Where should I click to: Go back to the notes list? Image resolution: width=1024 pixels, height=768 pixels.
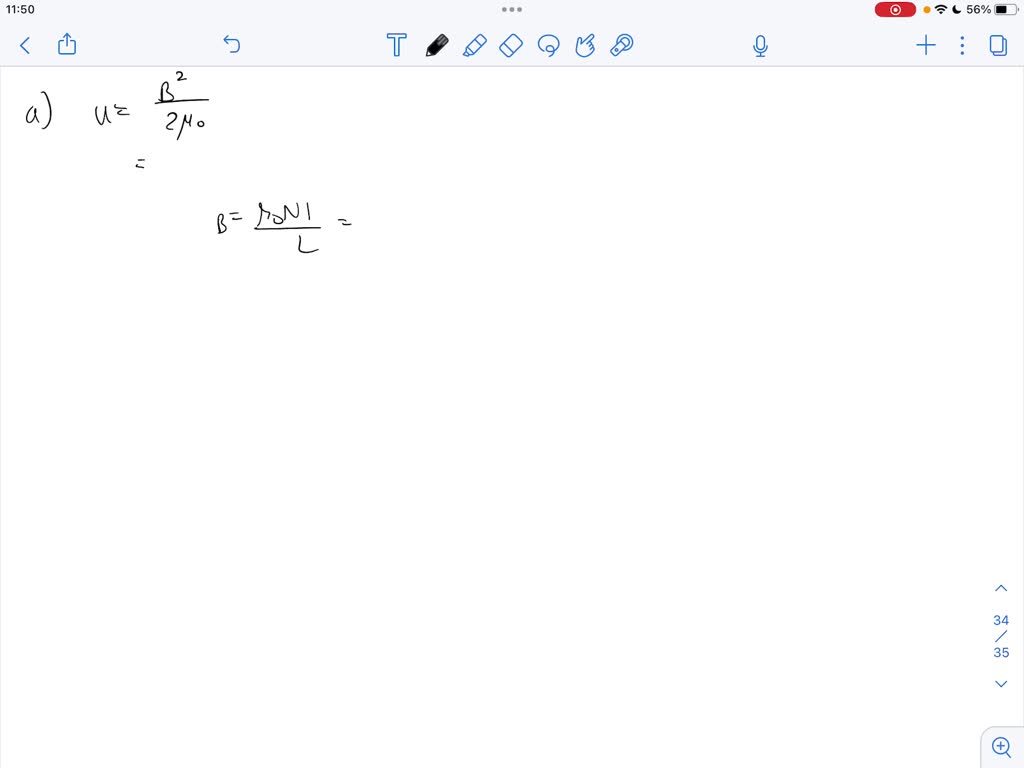click(x=25, y=45)
